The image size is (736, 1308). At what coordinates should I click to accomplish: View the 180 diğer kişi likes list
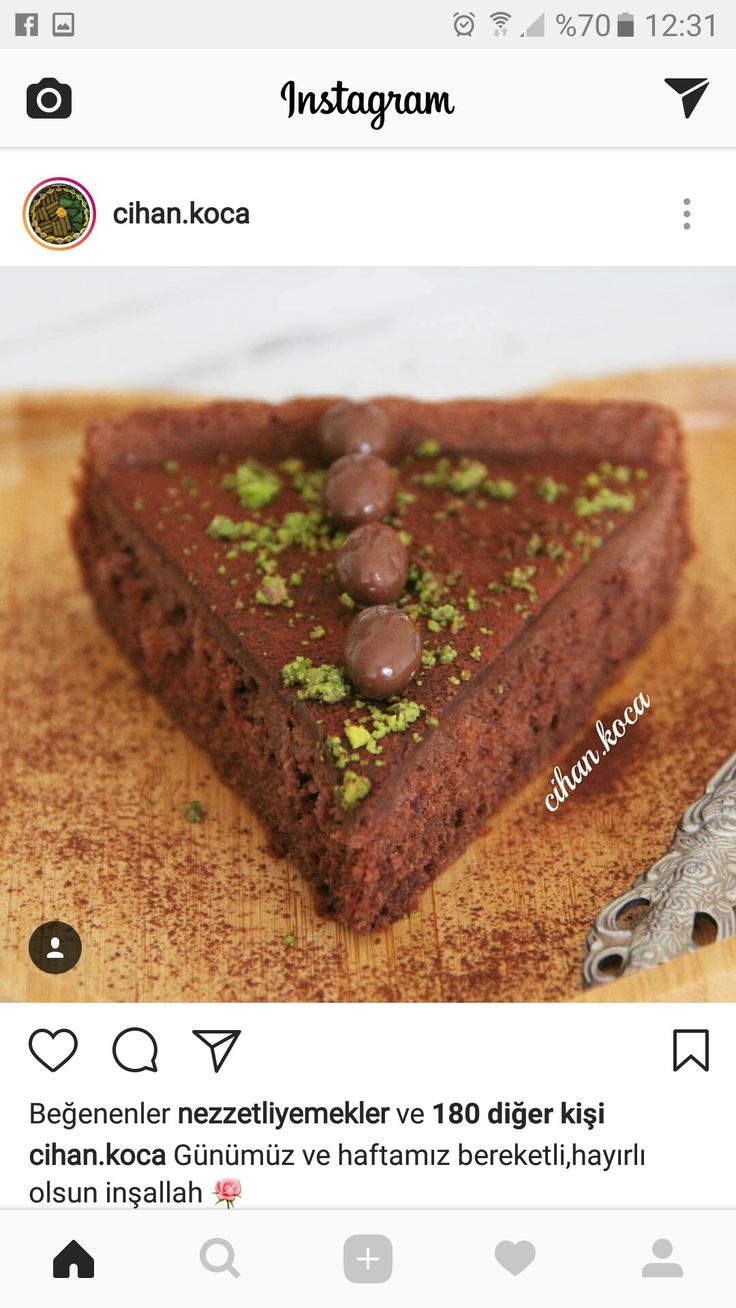pyautogui.click(x=518, y=1114)
